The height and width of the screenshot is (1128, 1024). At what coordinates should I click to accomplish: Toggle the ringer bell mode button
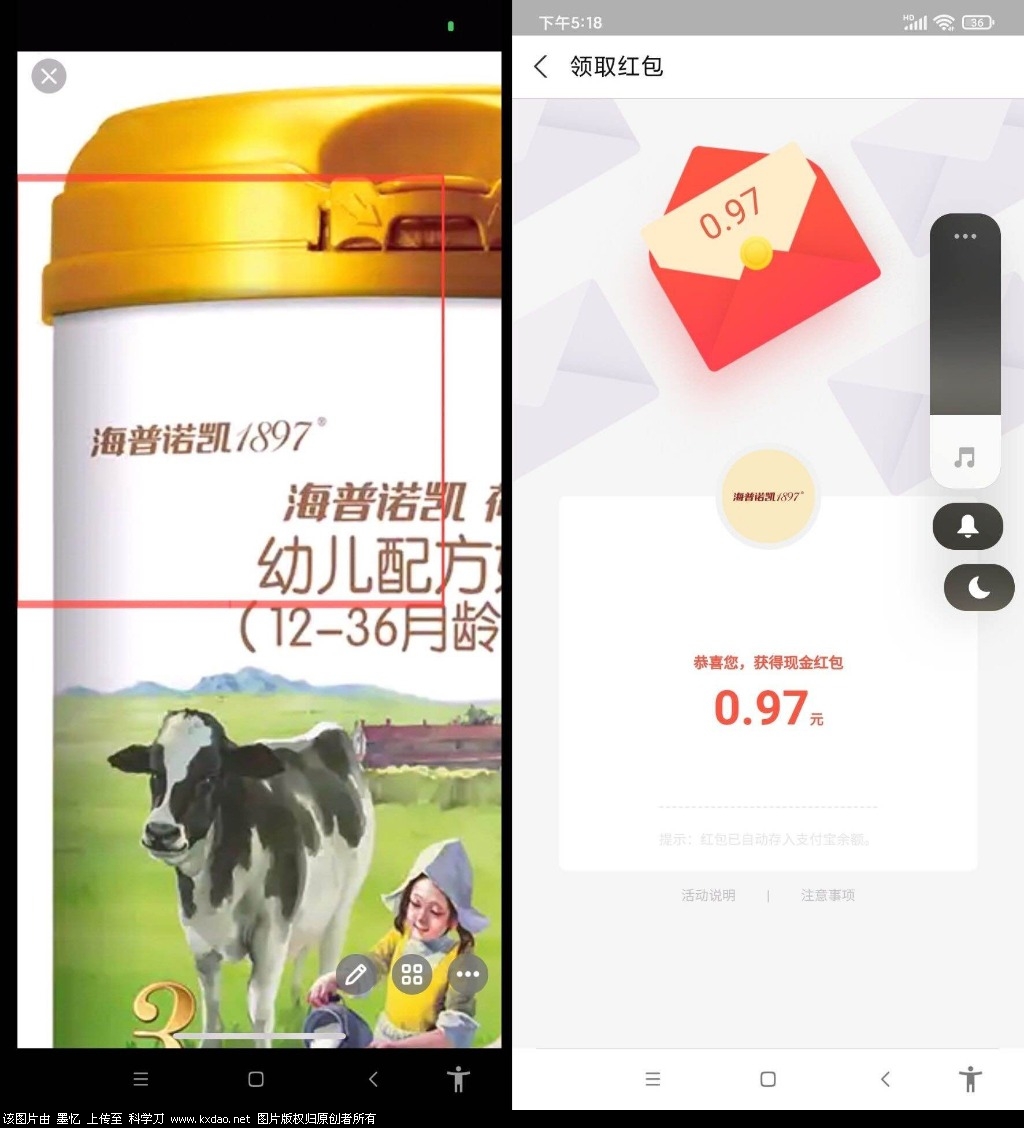[967, 527]
